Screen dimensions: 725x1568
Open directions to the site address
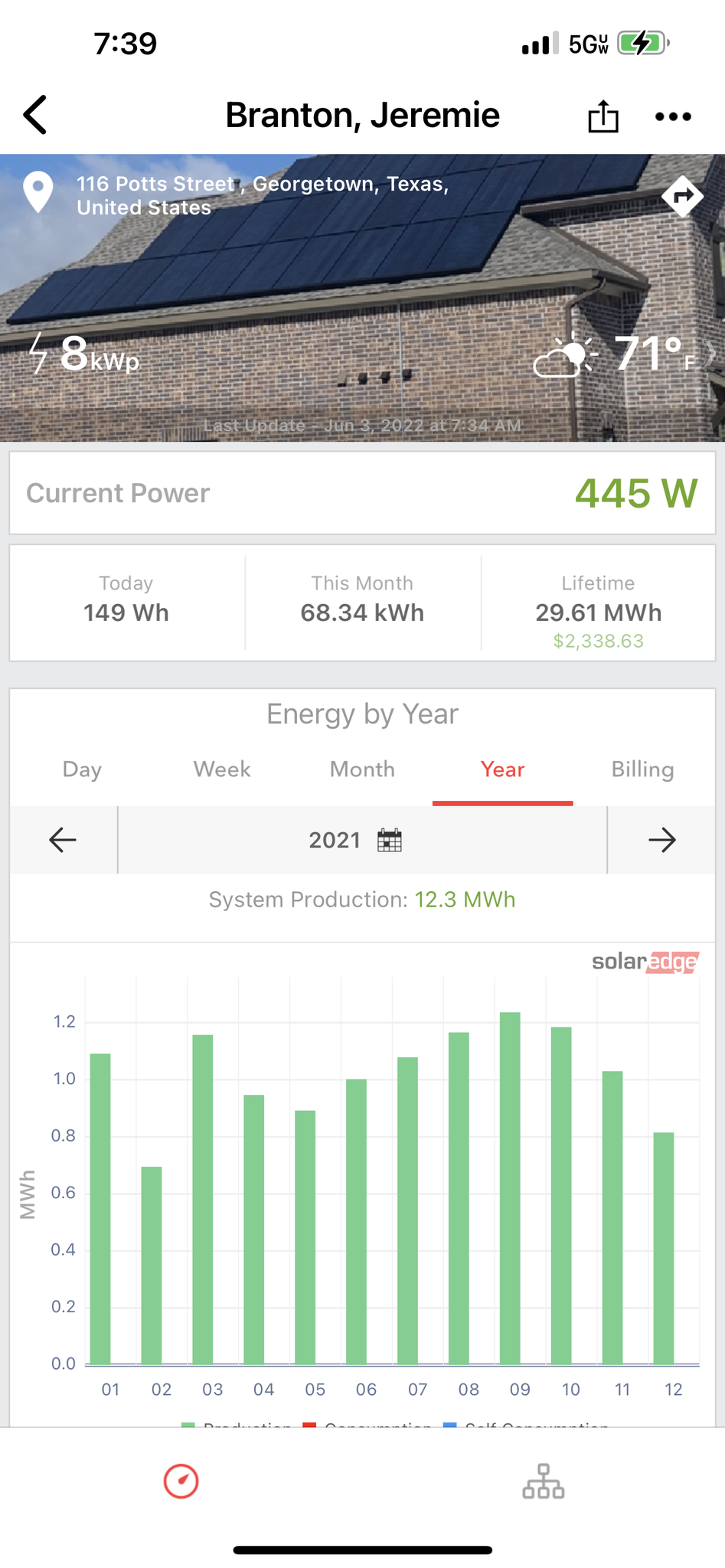pos(682,197)
